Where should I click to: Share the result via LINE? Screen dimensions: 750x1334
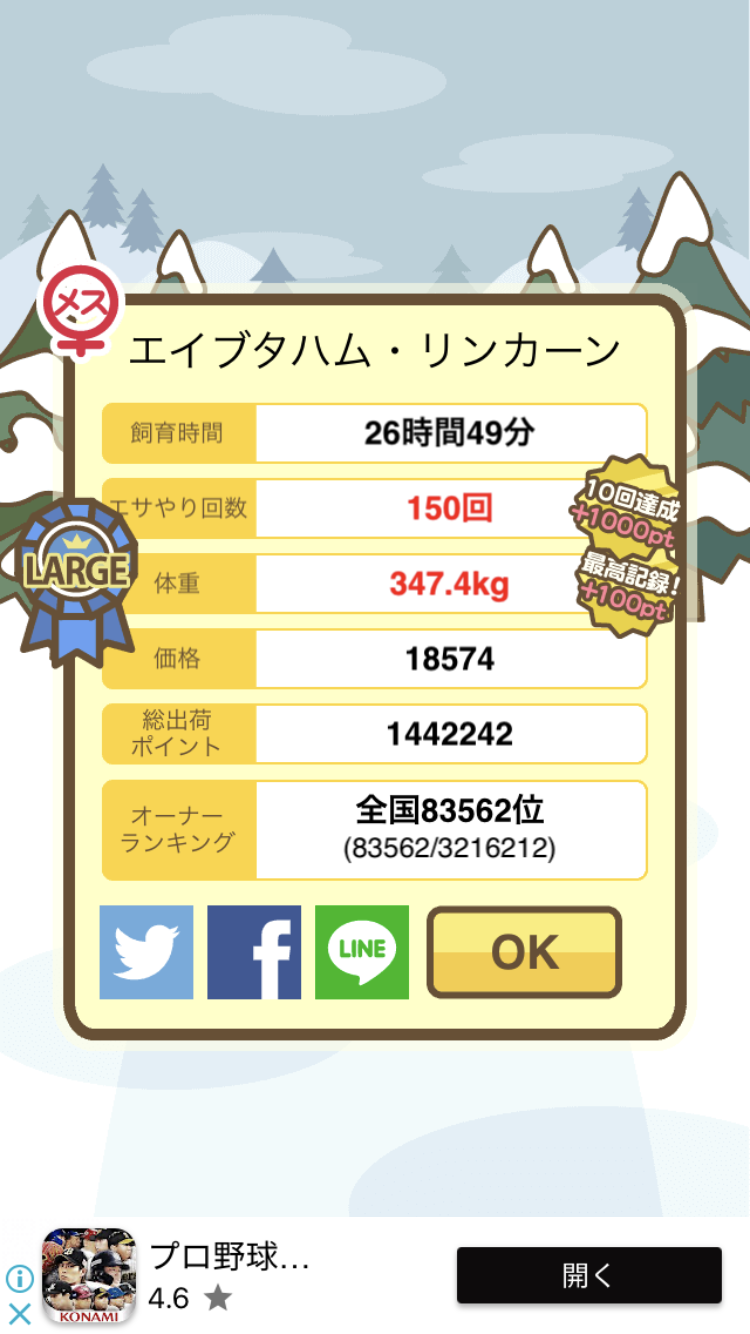[362, 952]
